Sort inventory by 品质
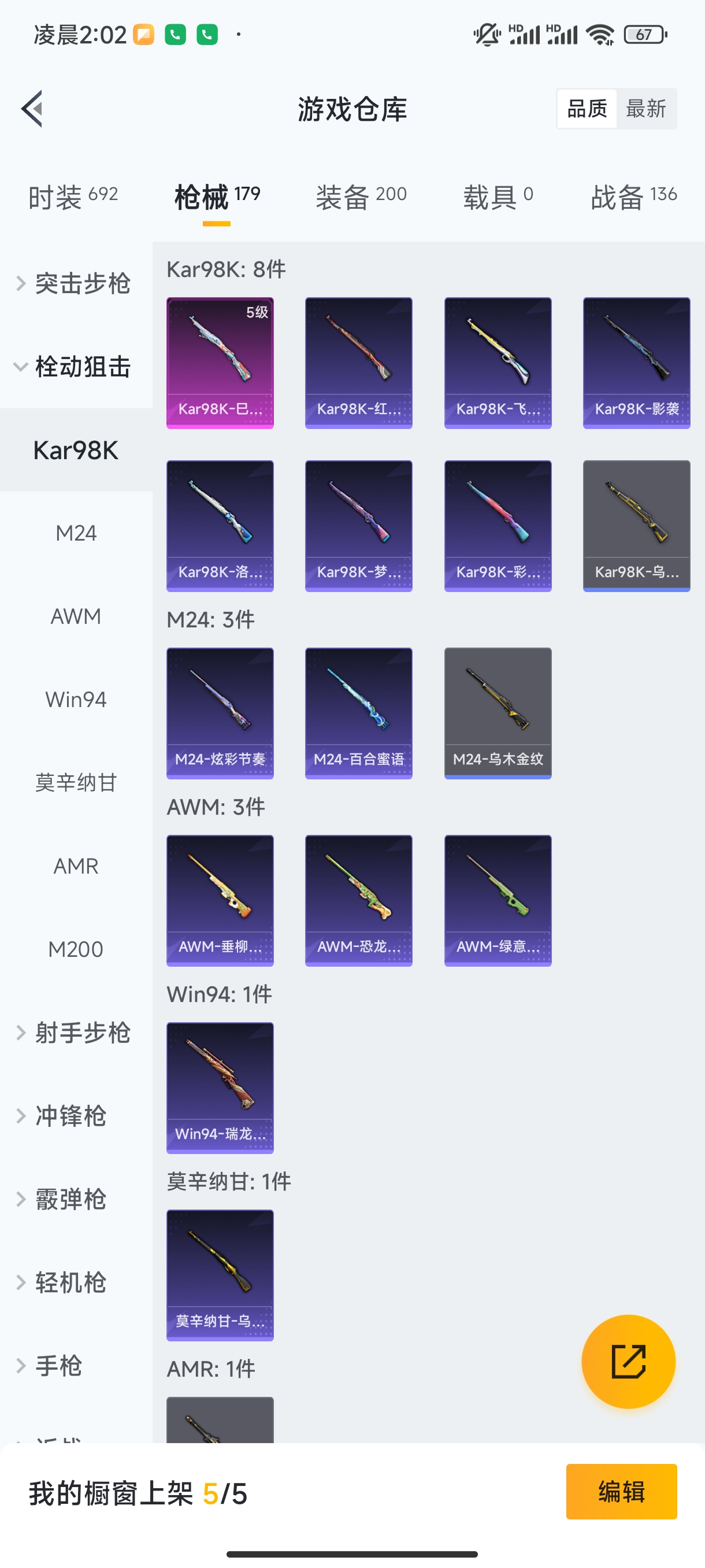Viewport: 705px width, 1568px height. point(587,109)
